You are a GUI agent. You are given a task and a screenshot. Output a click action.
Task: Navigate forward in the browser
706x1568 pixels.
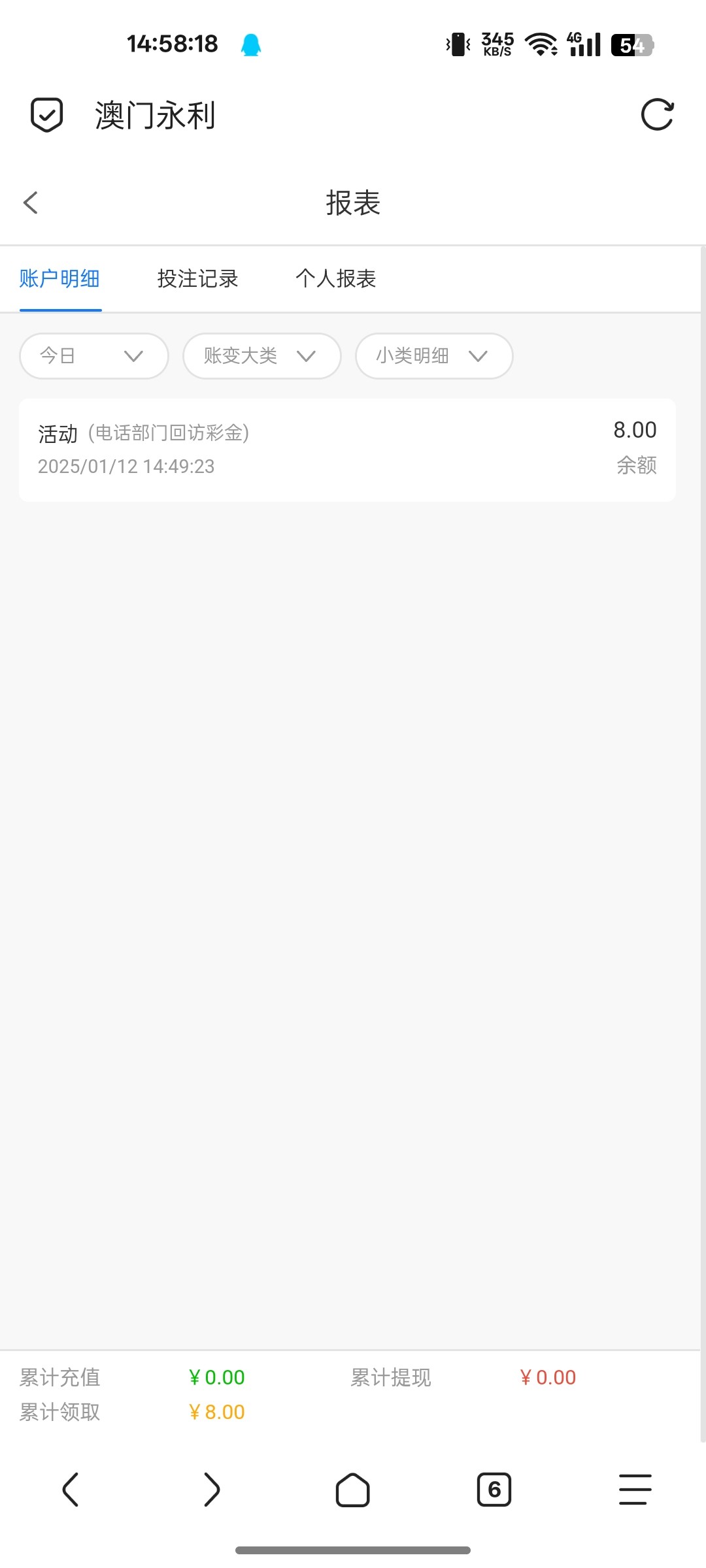(x=212, y=1490)
